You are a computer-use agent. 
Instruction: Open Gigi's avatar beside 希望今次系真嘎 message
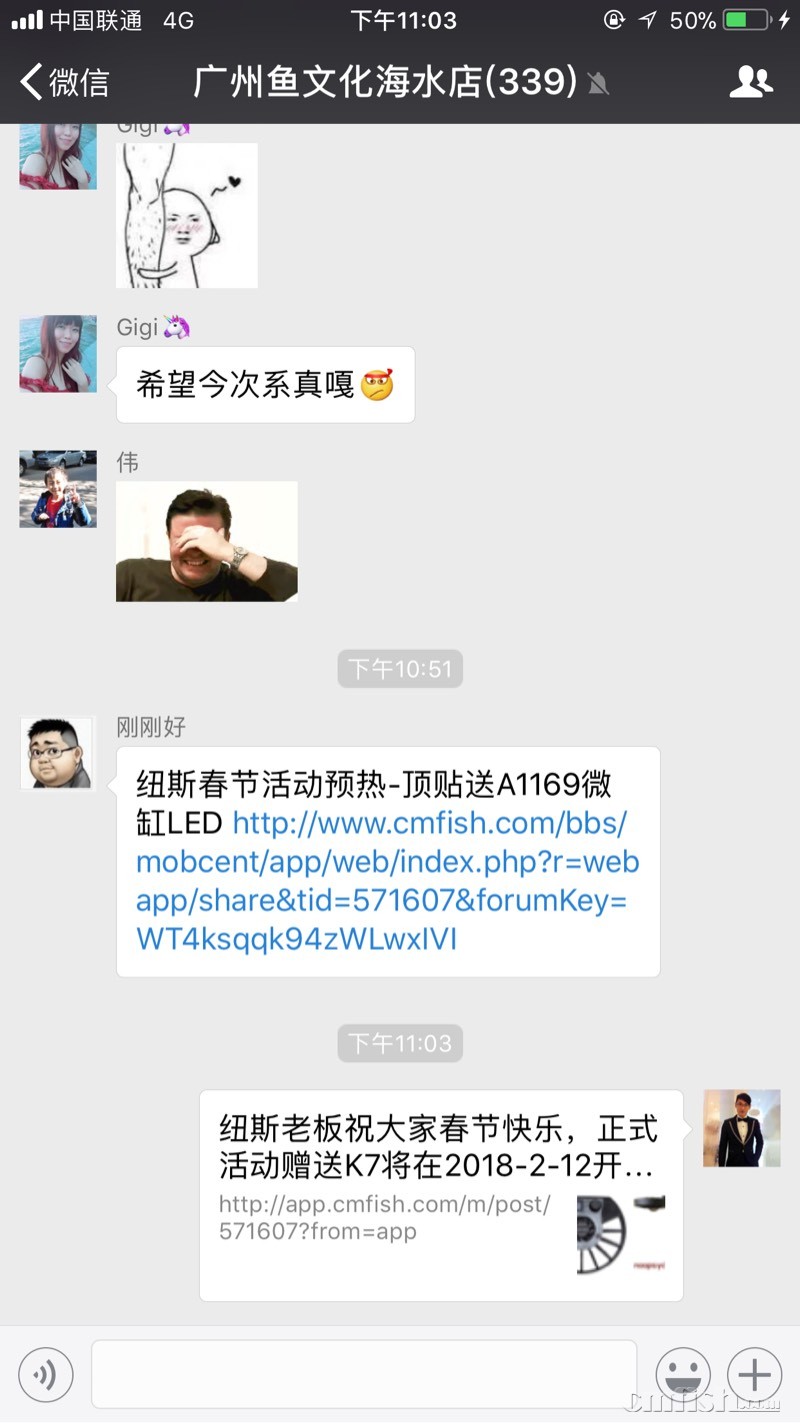pyautogui.click(x=58, y=354)
